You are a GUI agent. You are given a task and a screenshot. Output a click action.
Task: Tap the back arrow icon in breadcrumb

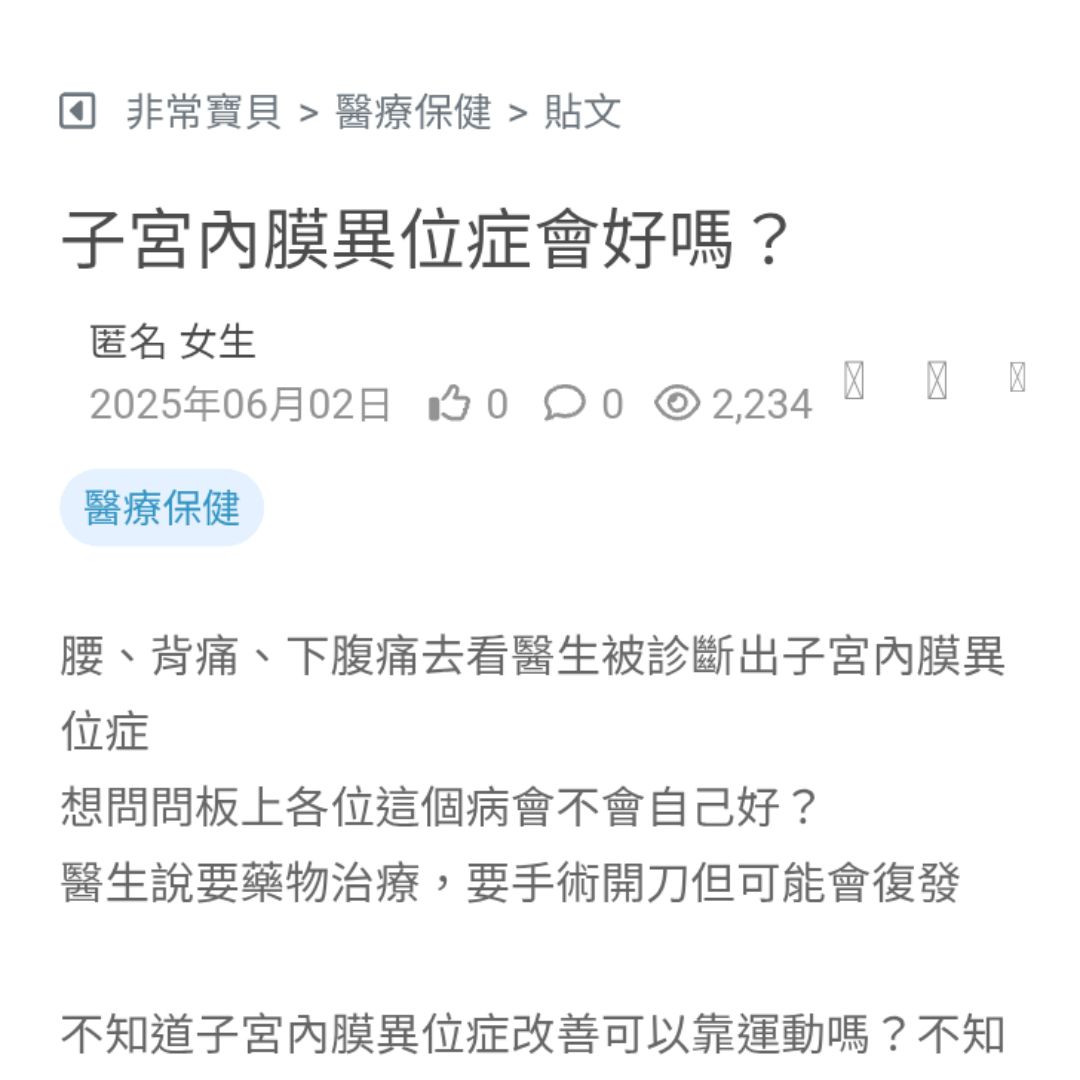(77, 111)
